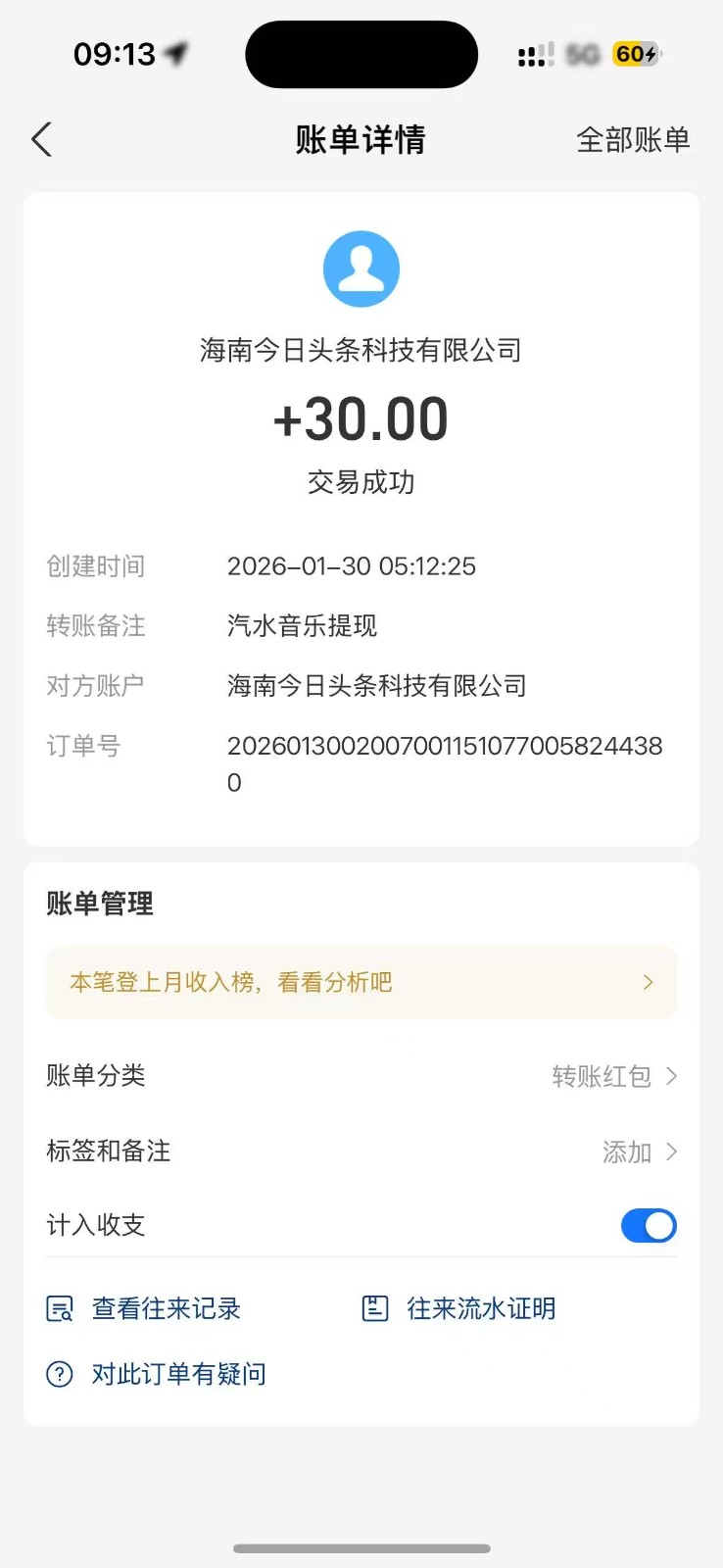Tap the 查看往来记录 record icon
The width and height of the screenshot is (723, 1568).
point(59,1307)
